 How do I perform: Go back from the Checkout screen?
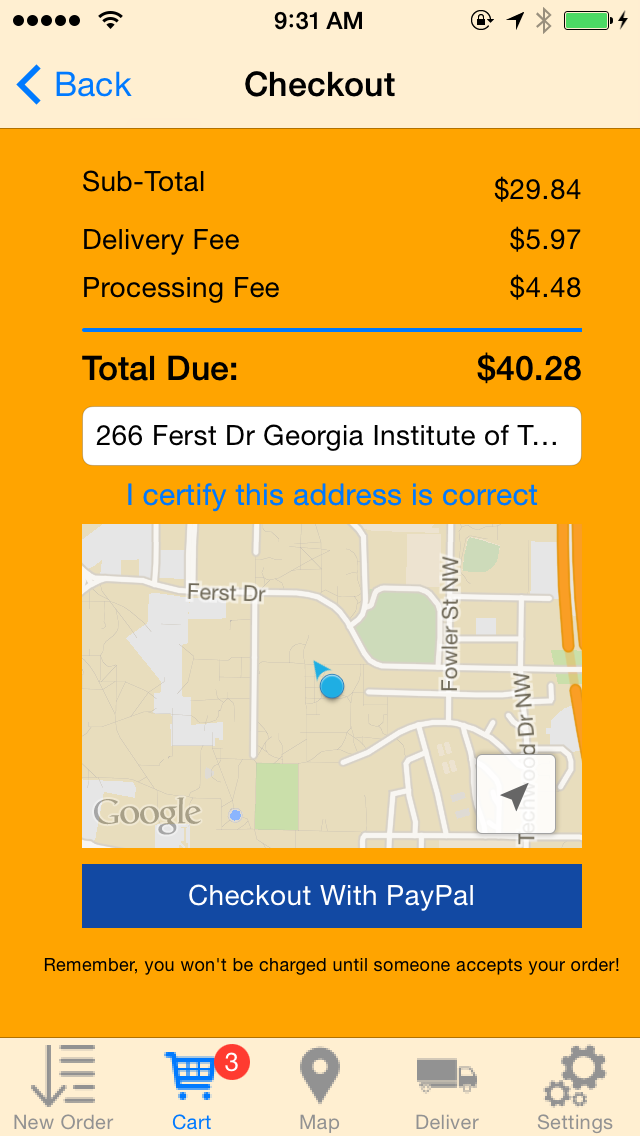(x=74, y=85)
